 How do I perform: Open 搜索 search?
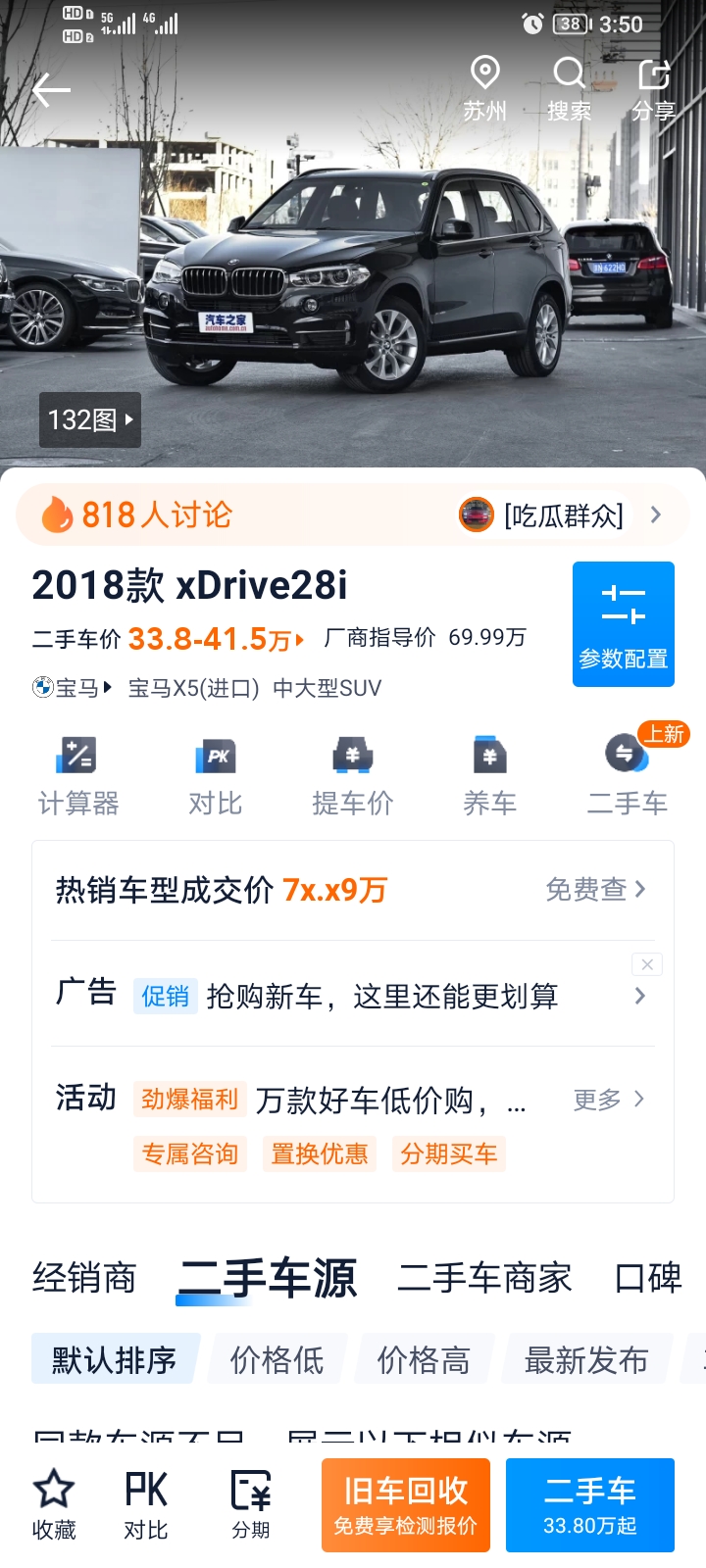[570, 89]
